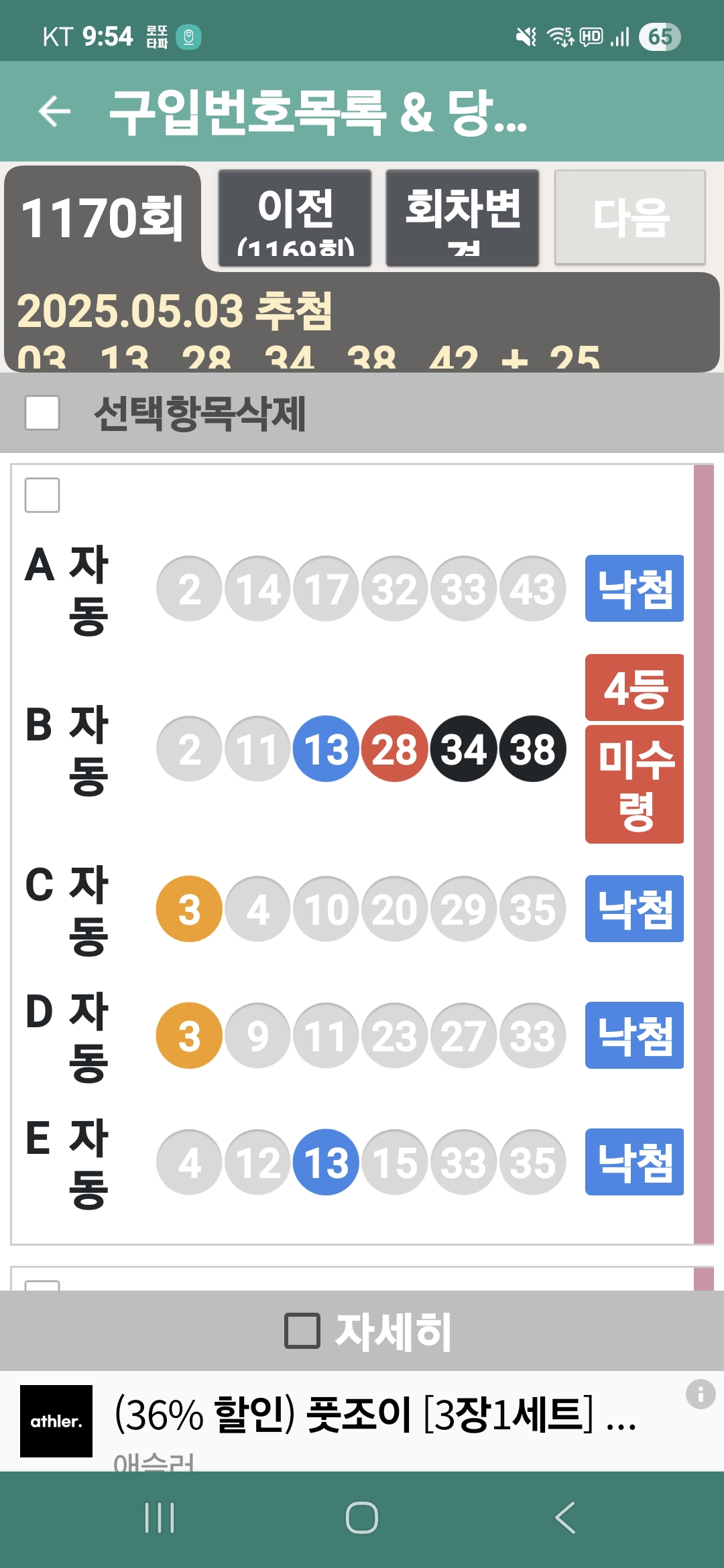Image resolution: width=724 pixels, height=1568 pixels.
Task: Check the 선택항목삭제 checkbox
Action: coord(42,413)
